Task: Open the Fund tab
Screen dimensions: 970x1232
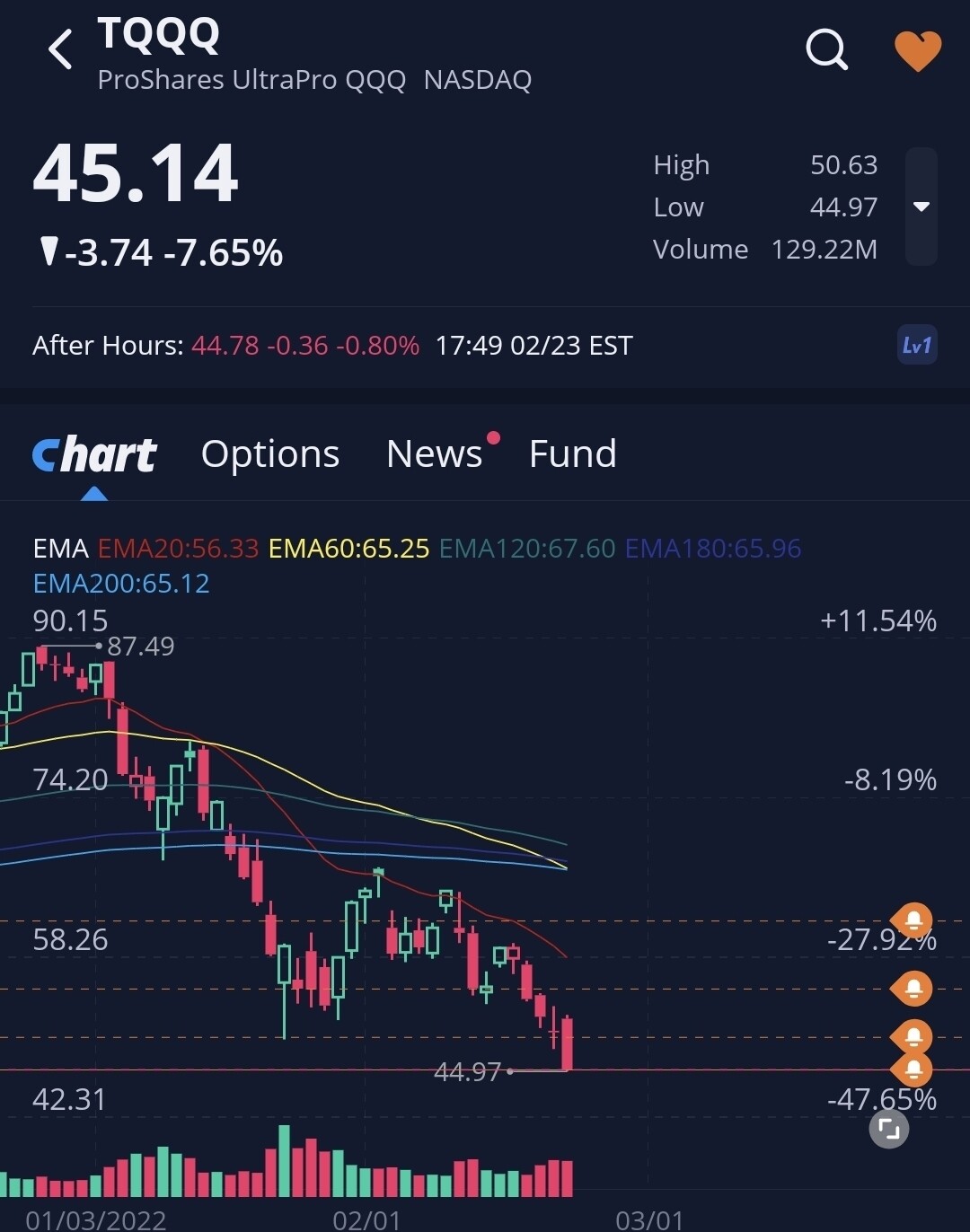Action: (572, 454)
